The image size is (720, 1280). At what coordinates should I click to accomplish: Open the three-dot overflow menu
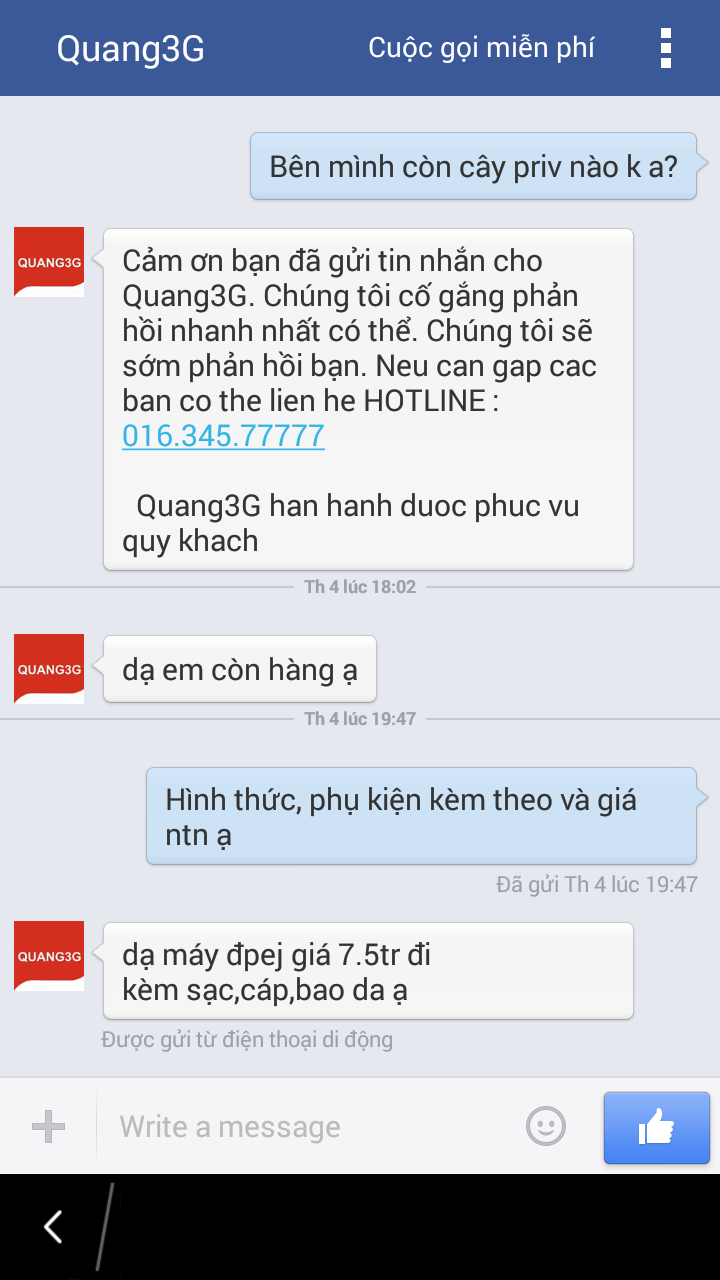(666, 48)
